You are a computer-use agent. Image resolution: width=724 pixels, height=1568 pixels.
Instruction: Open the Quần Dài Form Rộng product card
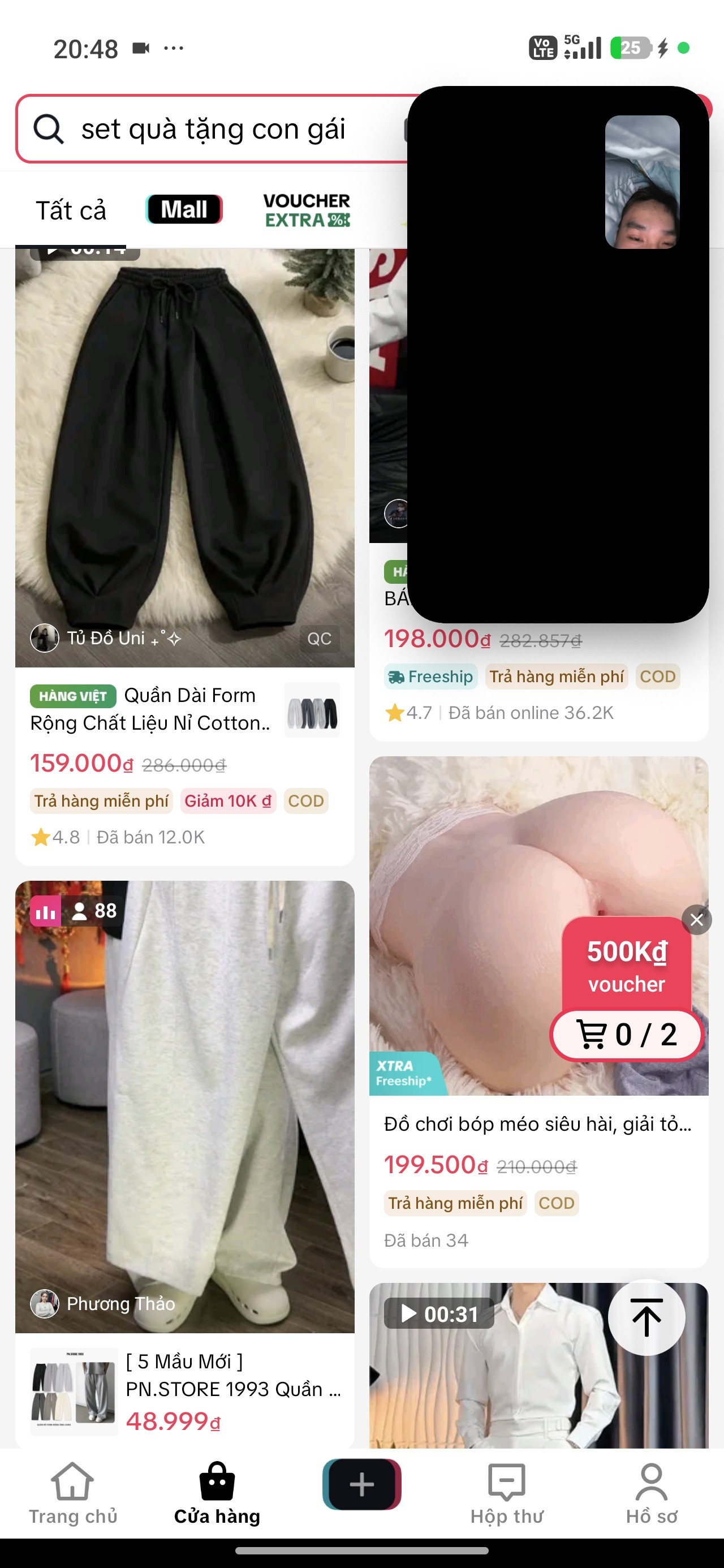(x=150, y=710)
